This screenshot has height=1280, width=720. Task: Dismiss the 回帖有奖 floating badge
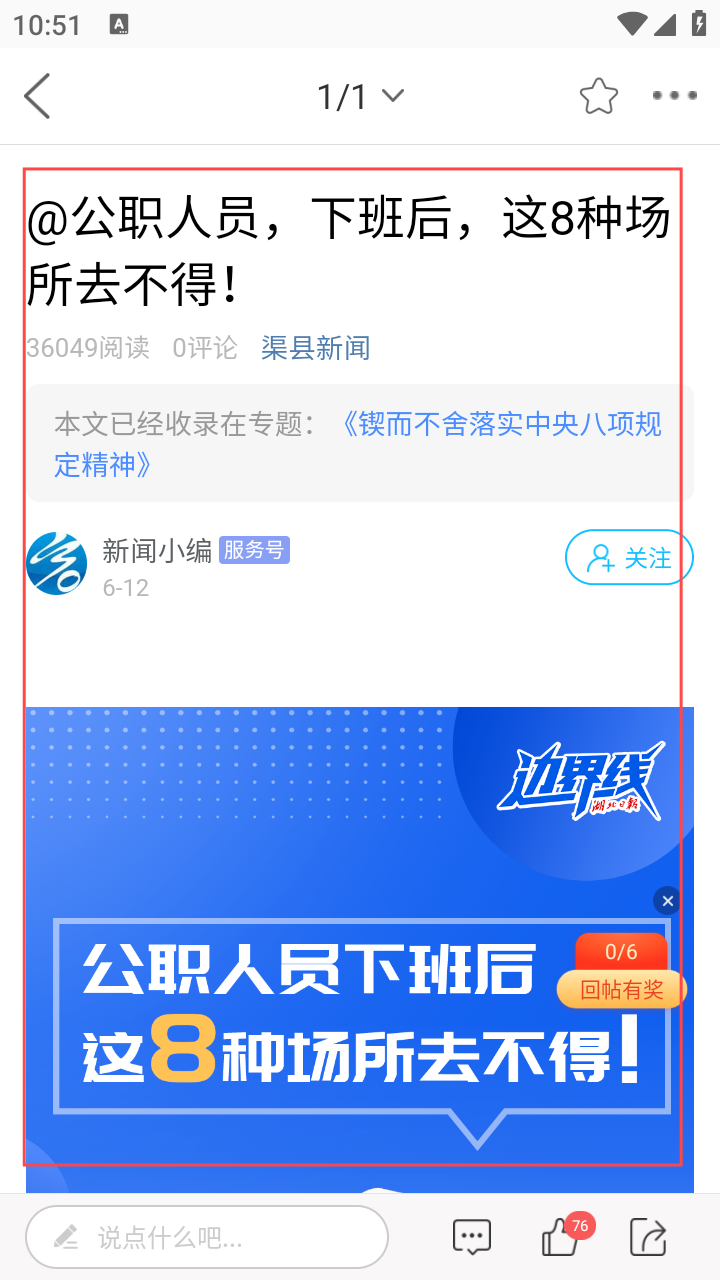[667, 901]
